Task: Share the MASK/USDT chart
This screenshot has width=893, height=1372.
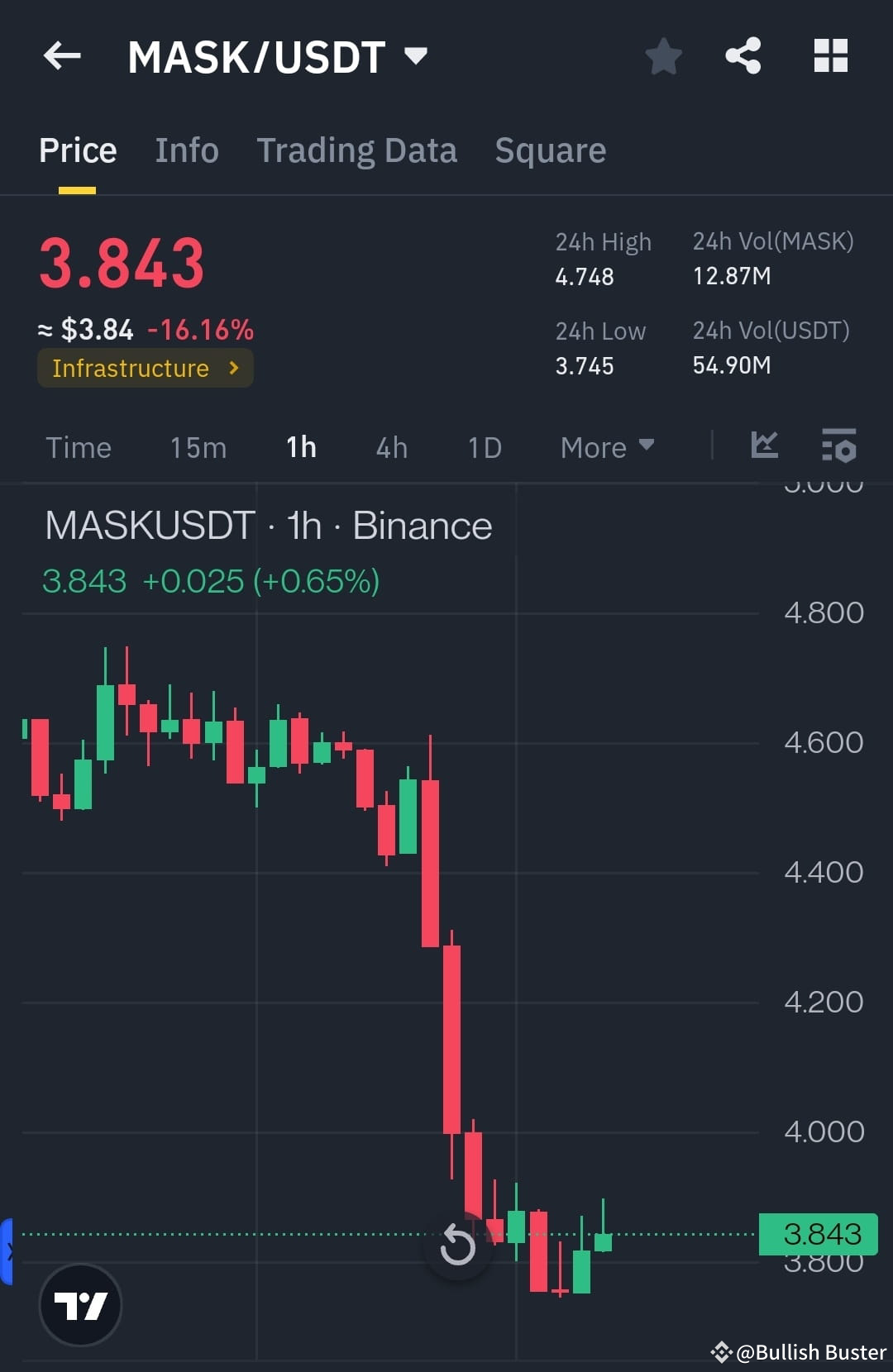Action: coord(743,55)
